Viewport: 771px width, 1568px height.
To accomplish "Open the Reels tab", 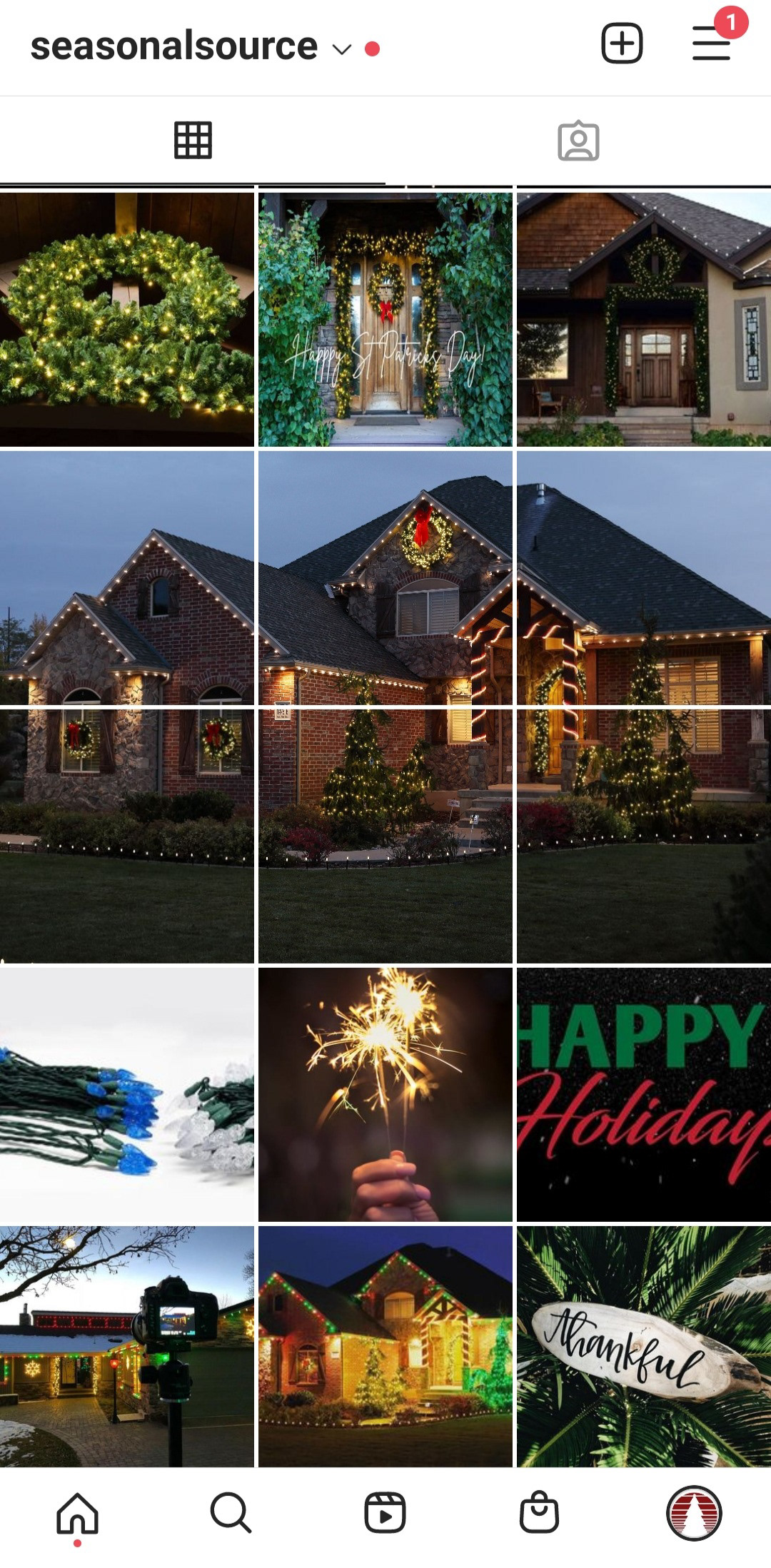I will pos(385,1513).
